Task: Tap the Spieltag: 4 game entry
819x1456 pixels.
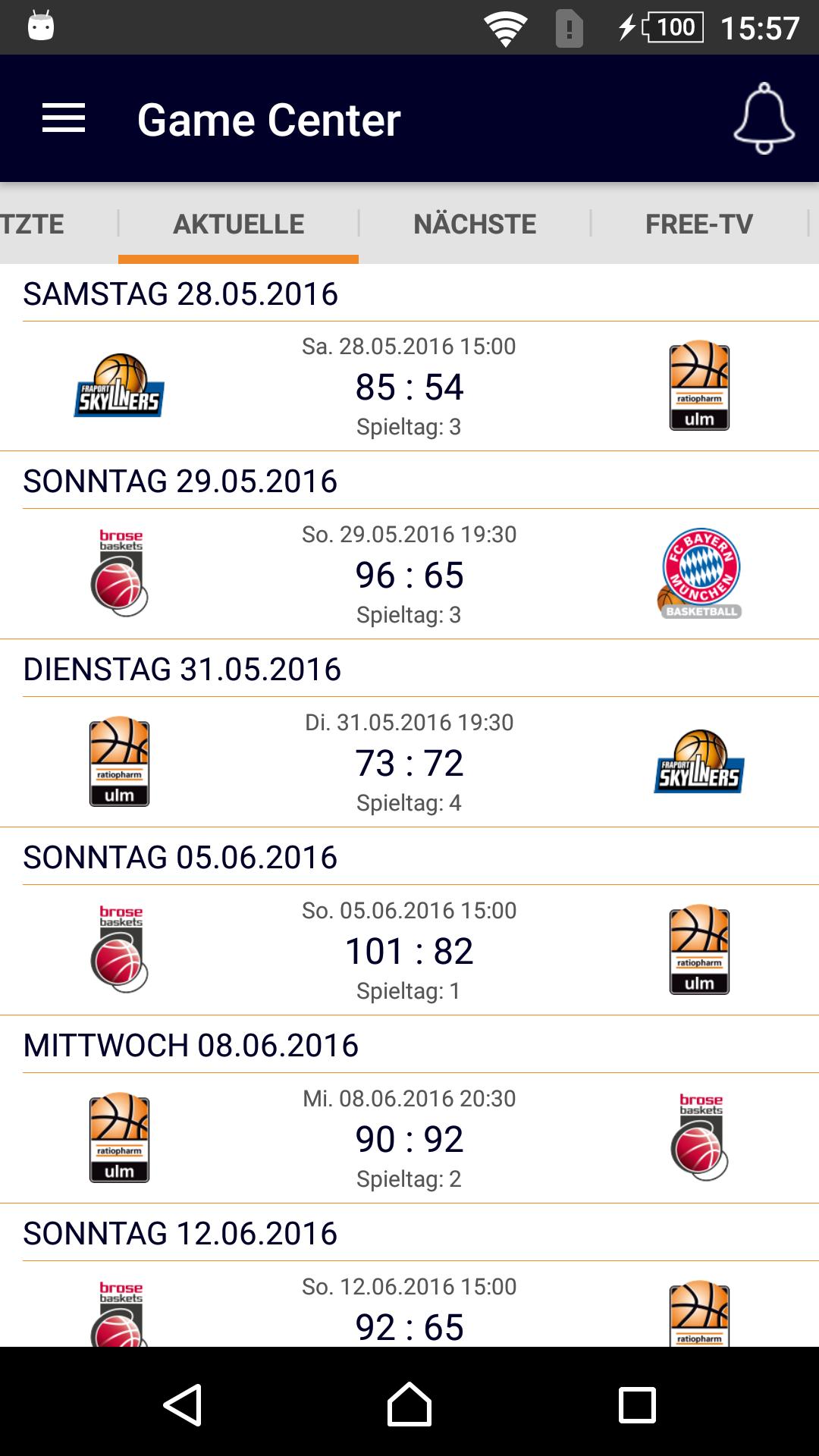Action: [x=409, y=762]
